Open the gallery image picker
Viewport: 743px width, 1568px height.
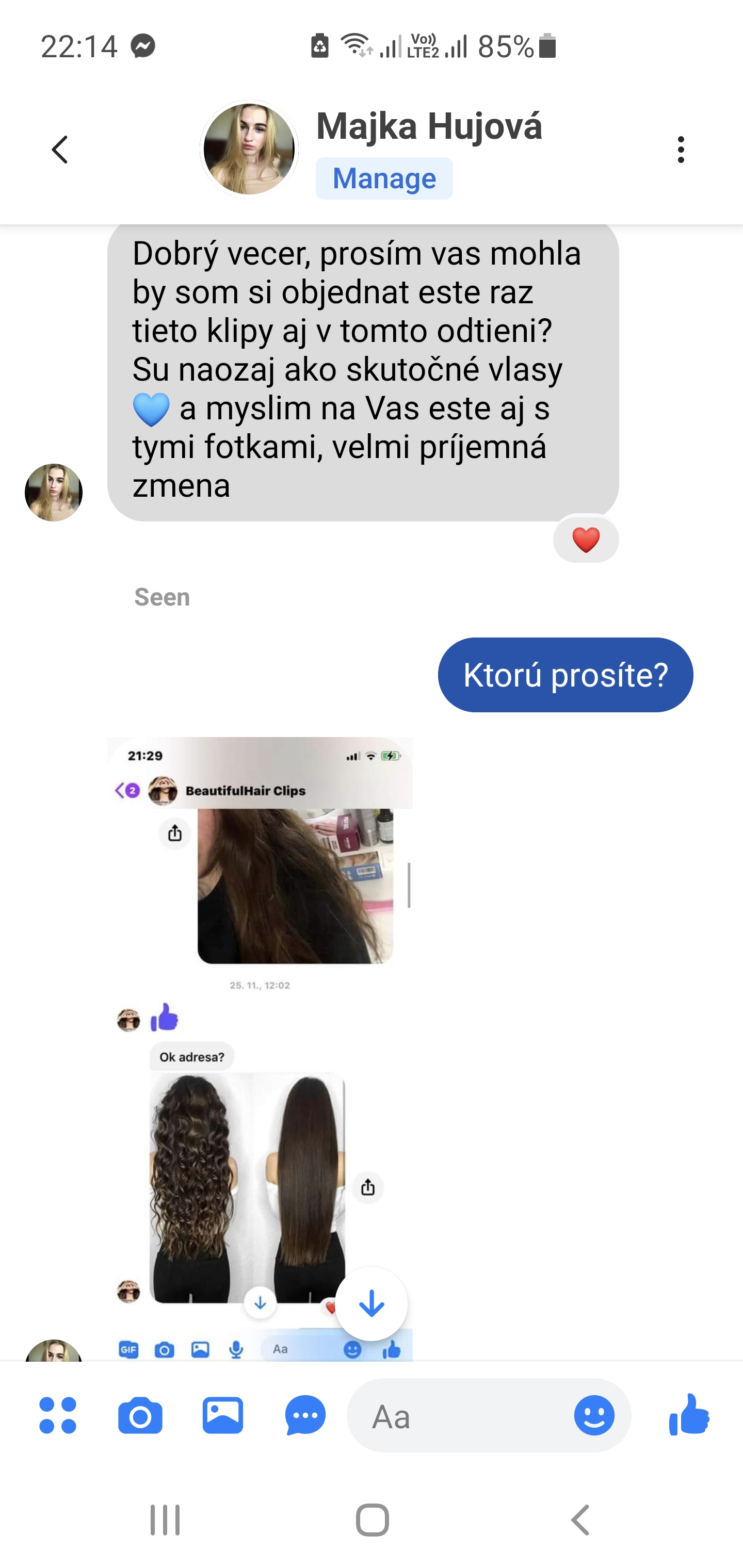223,1415
